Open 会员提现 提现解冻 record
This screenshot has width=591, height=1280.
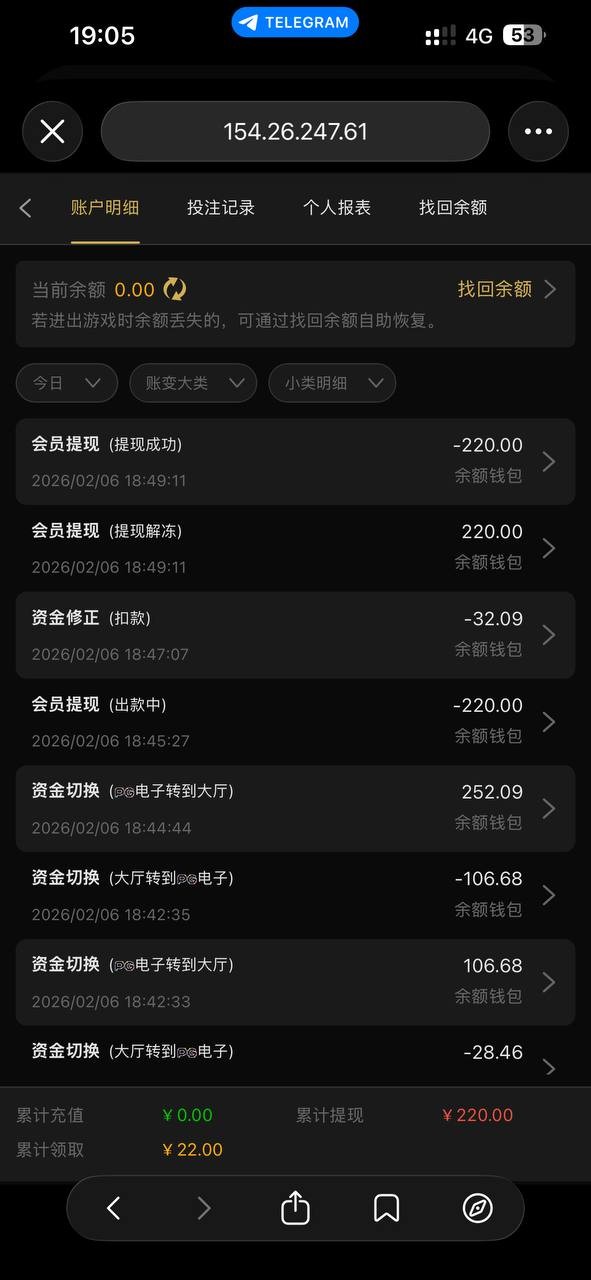(x=295, y=548)
